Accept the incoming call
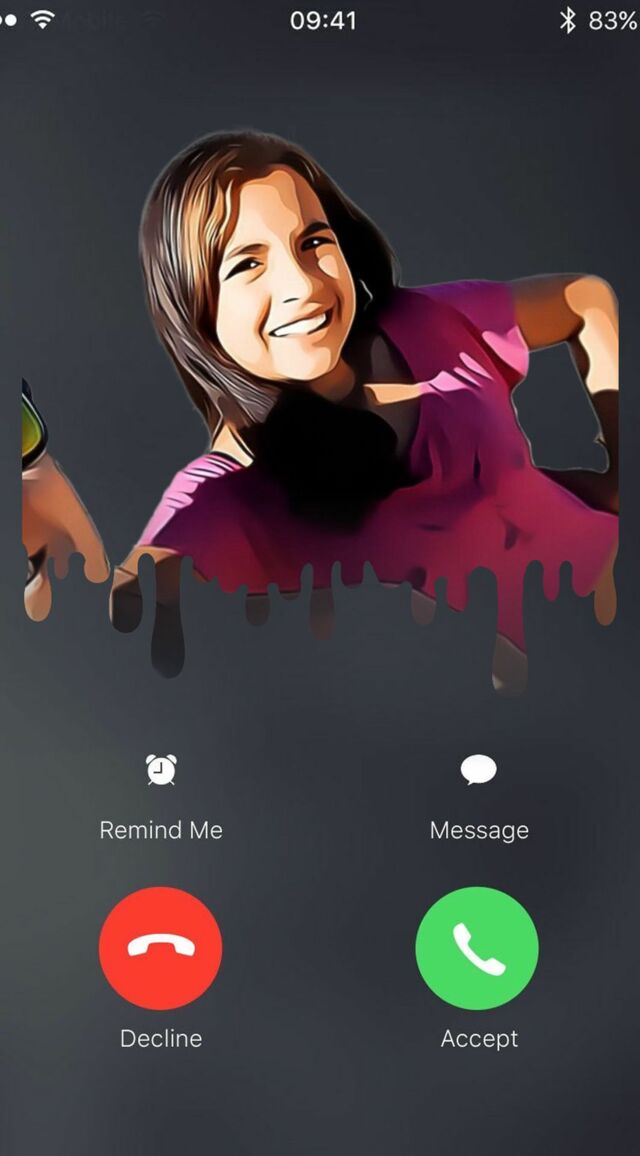 (477, 947)
